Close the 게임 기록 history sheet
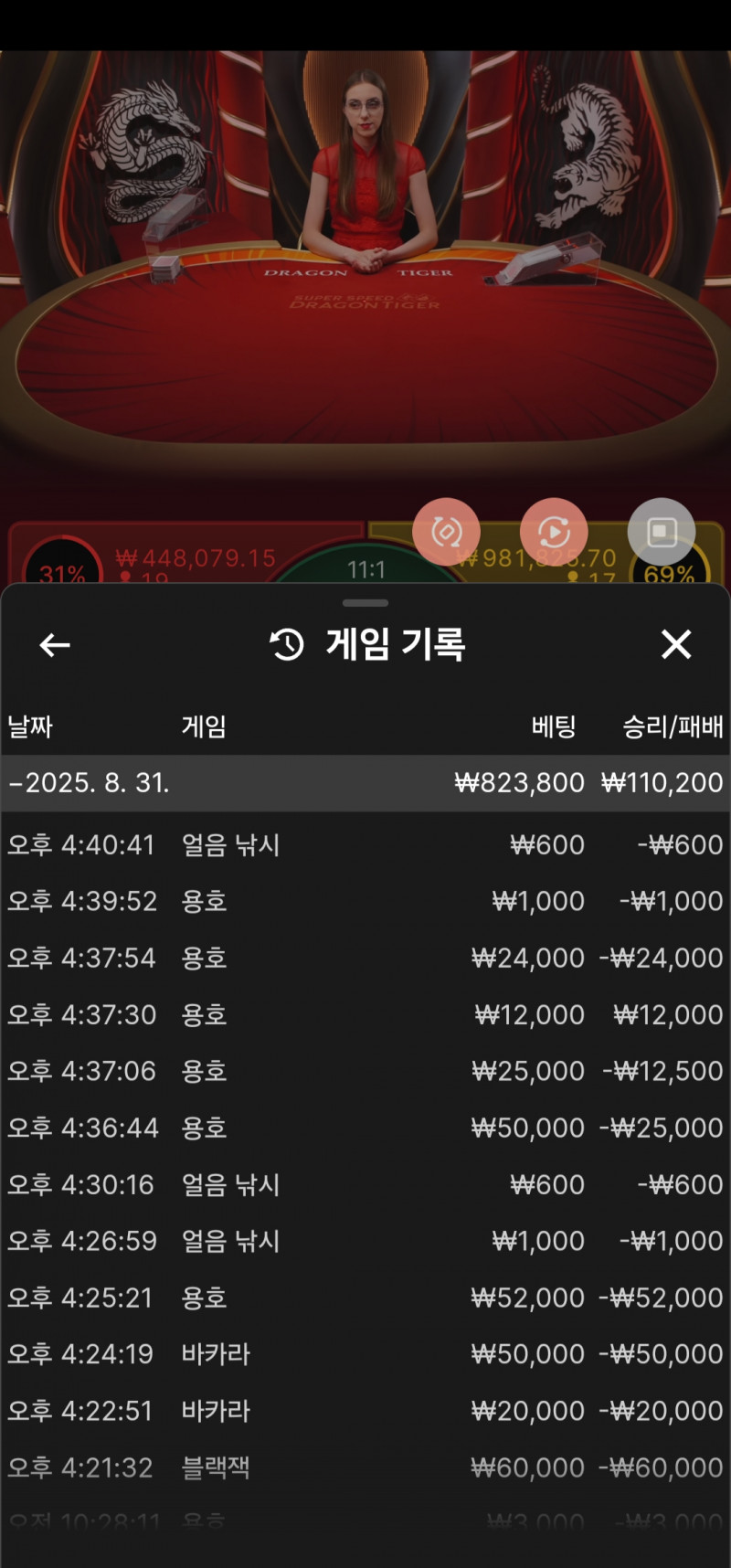This screenshot has height=1568, width=731. coord(676,645)
